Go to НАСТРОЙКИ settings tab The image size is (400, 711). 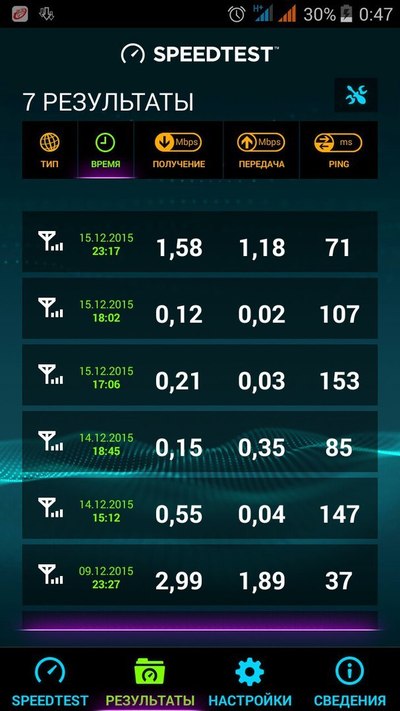coord(250,680)
